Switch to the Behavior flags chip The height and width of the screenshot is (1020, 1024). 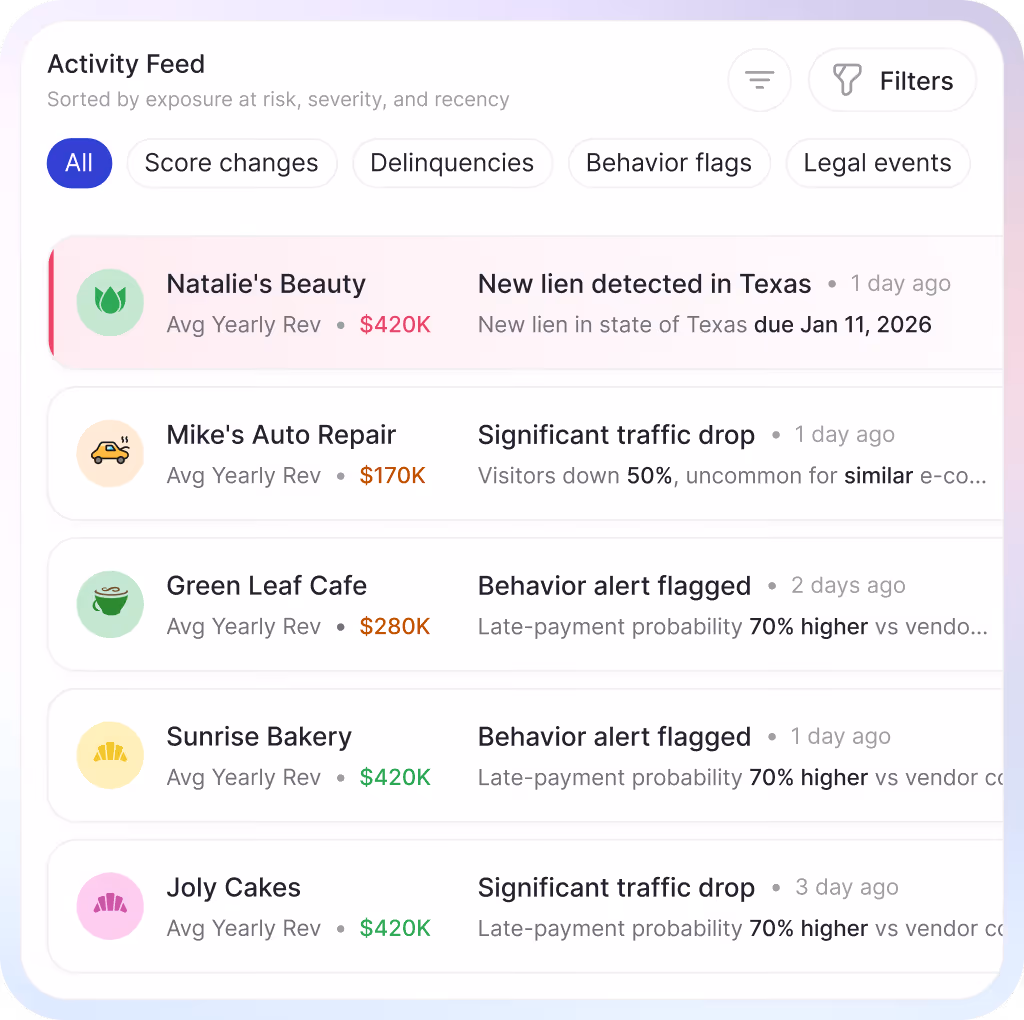(668, 163)
